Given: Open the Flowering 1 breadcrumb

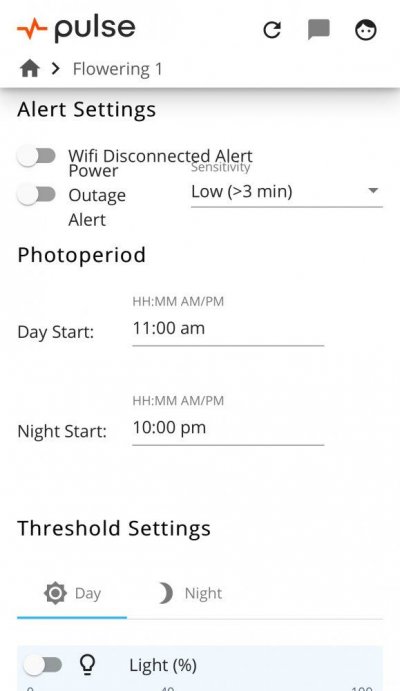Looking at the screenshot, I should [118, 69].
